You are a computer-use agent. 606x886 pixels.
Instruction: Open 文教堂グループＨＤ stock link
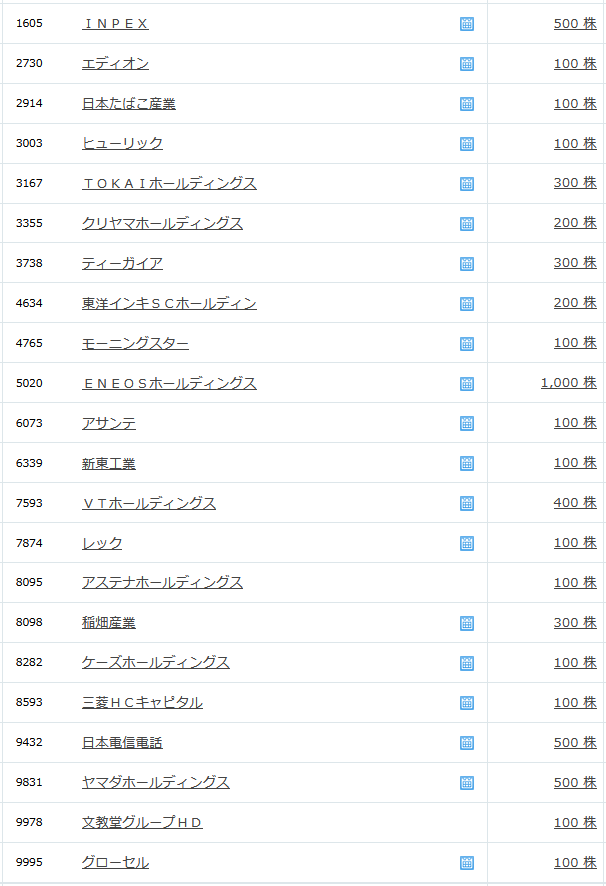[142, 823]
